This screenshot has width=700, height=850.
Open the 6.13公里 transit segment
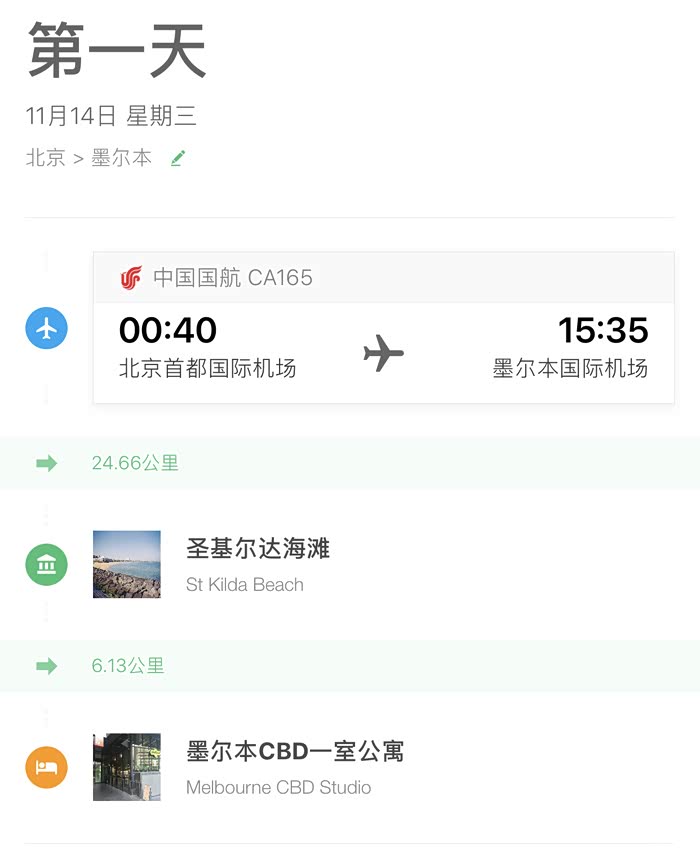[x=128, y=666]
